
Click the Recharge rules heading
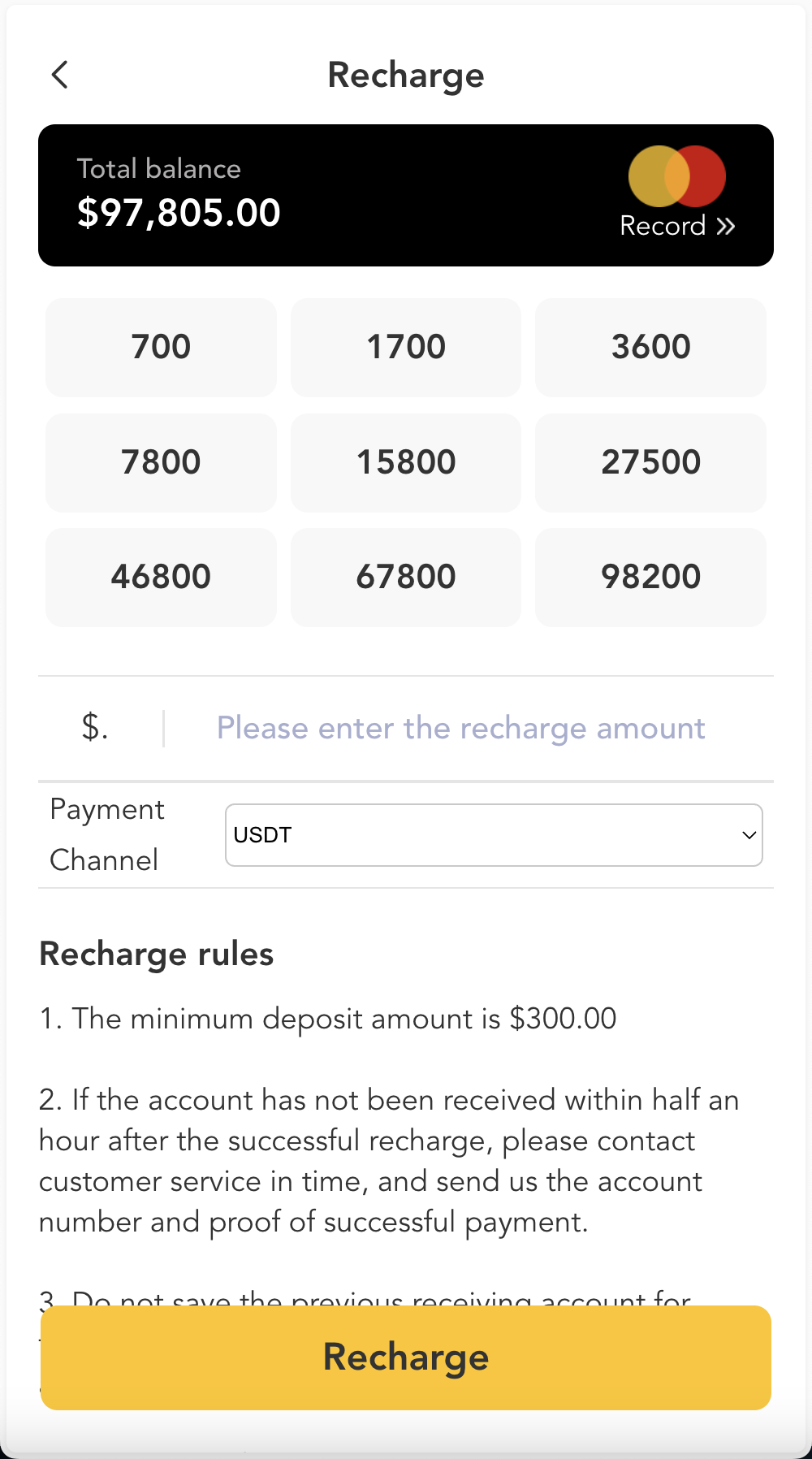coord(156,954)
